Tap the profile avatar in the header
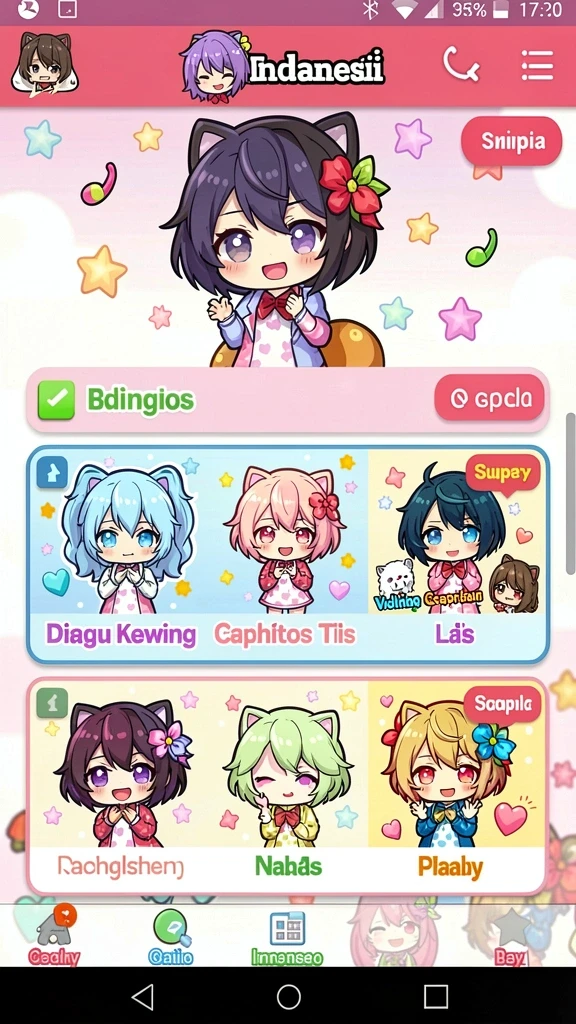576x1024 pixels. [x=43, y=65]
